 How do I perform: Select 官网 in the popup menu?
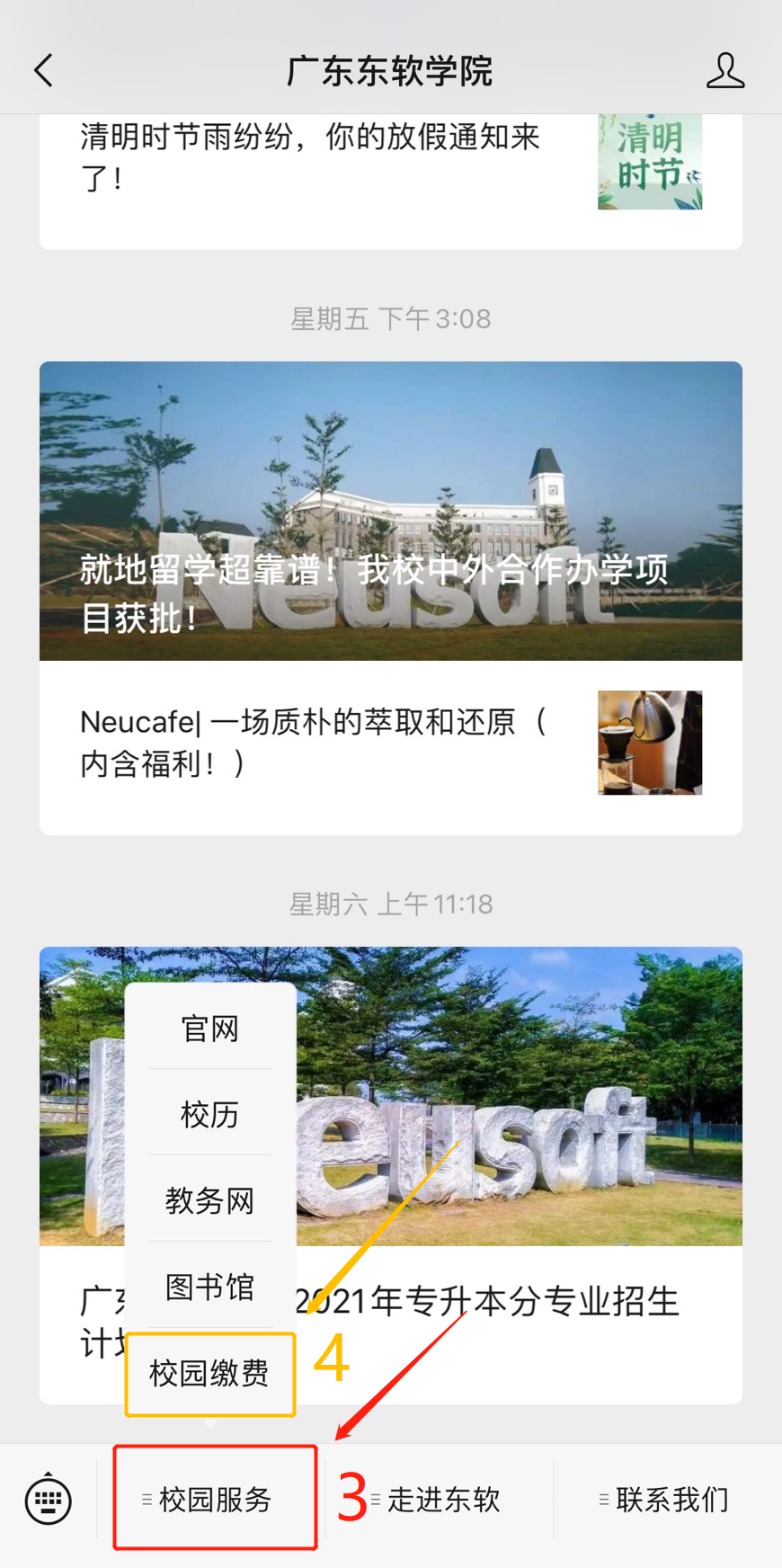pos(209,1029)
